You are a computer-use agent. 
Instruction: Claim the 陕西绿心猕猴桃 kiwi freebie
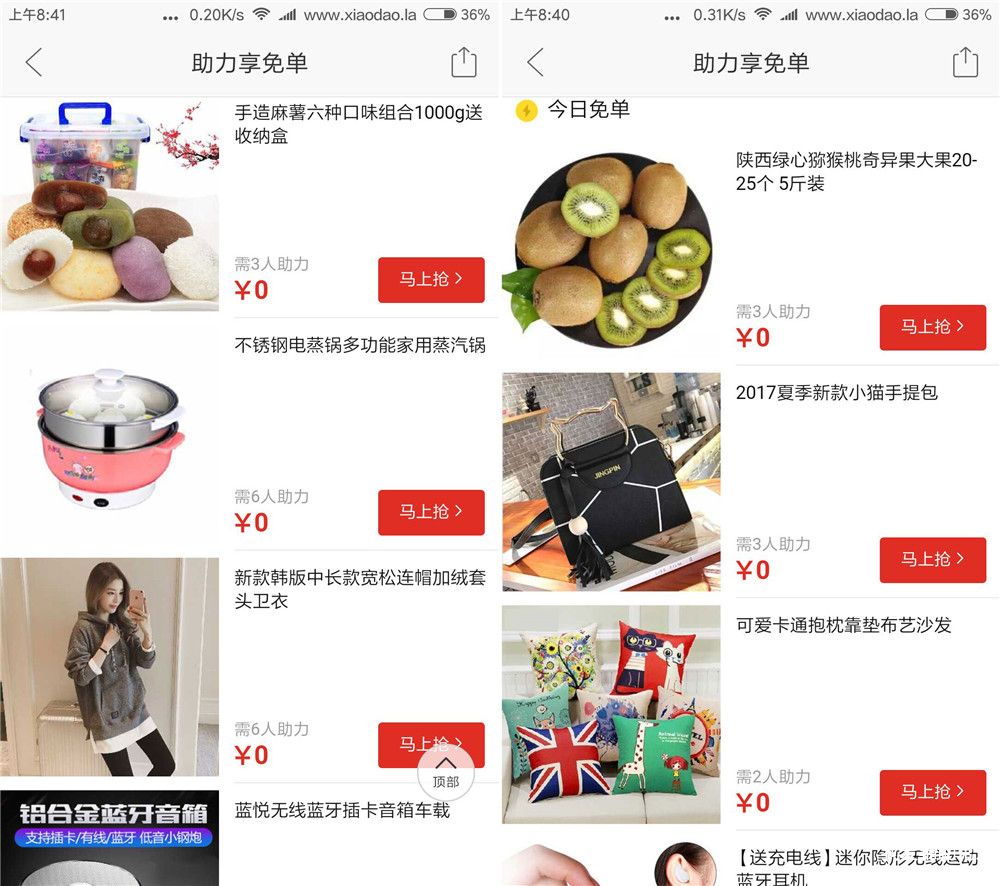932,327
